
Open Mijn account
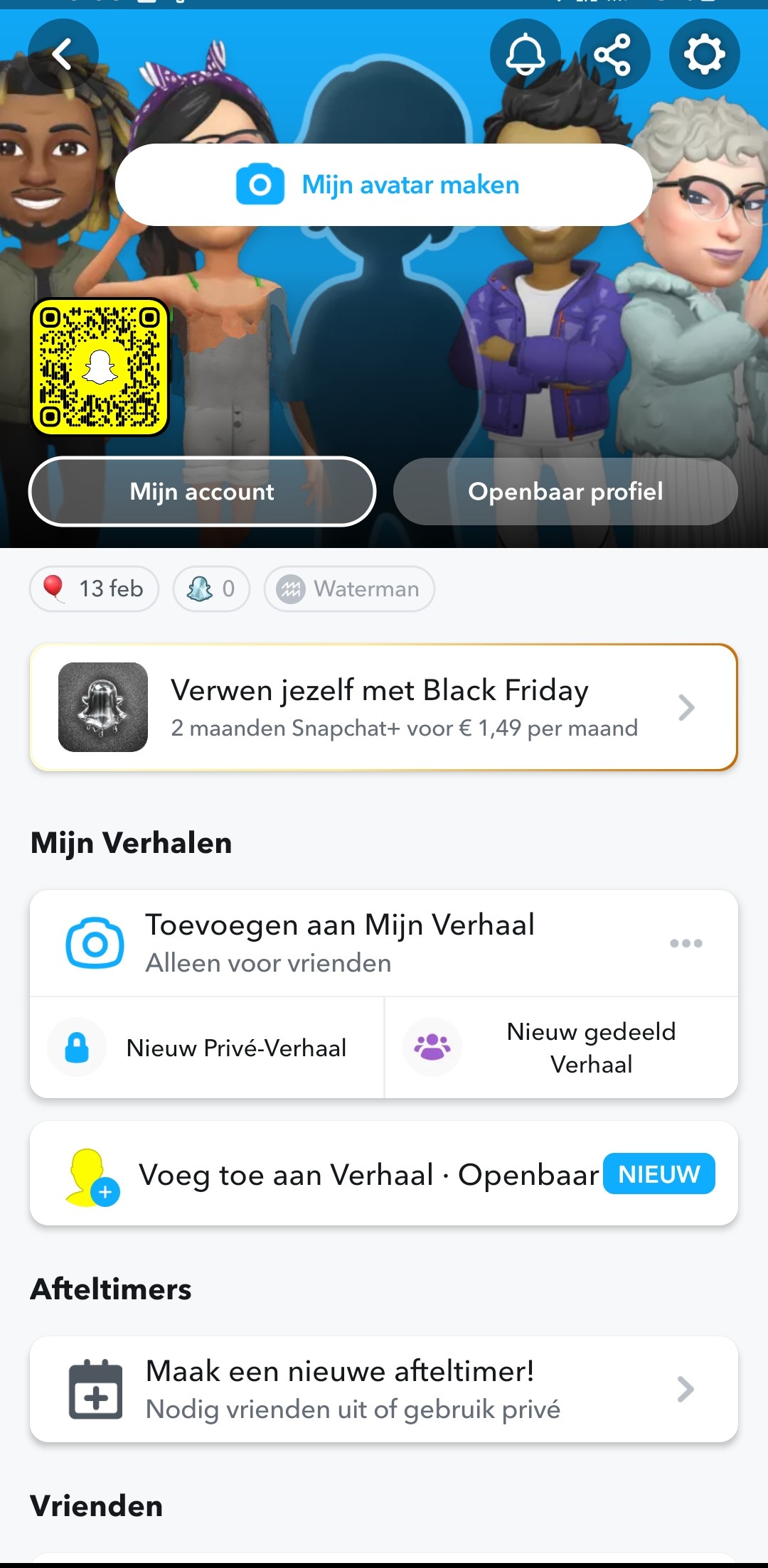click(x=202, y=491)
